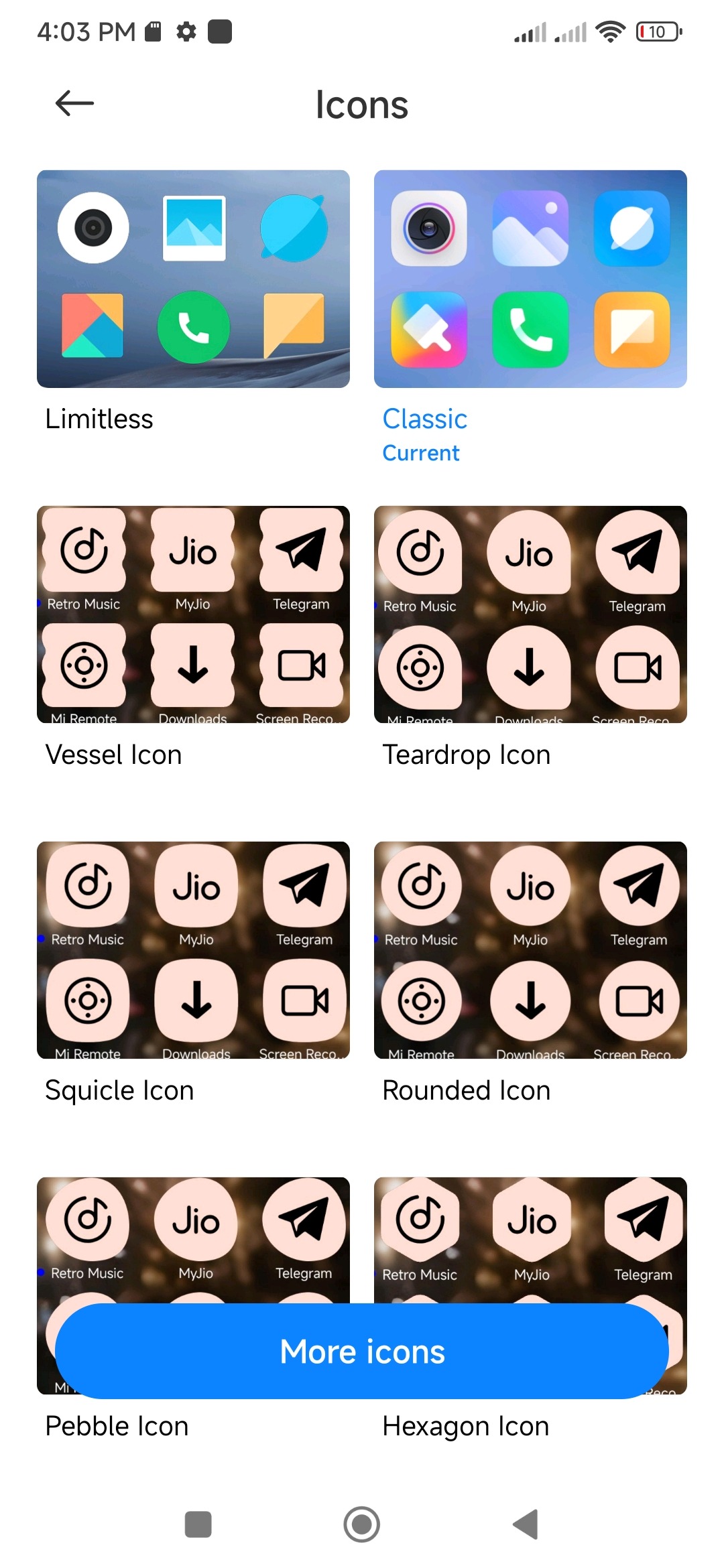724x1568 pixels.
Task: Open the Pebble Icon preview
Action: 193,1240
